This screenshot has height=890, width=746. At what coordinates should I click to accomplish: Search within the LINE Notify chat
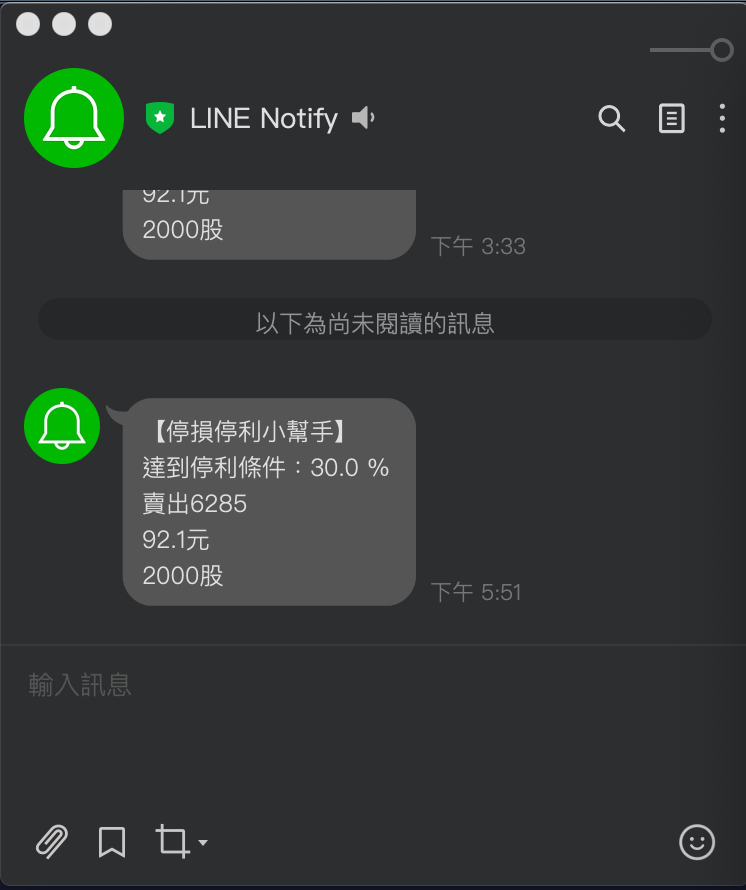tap(611, 119)
